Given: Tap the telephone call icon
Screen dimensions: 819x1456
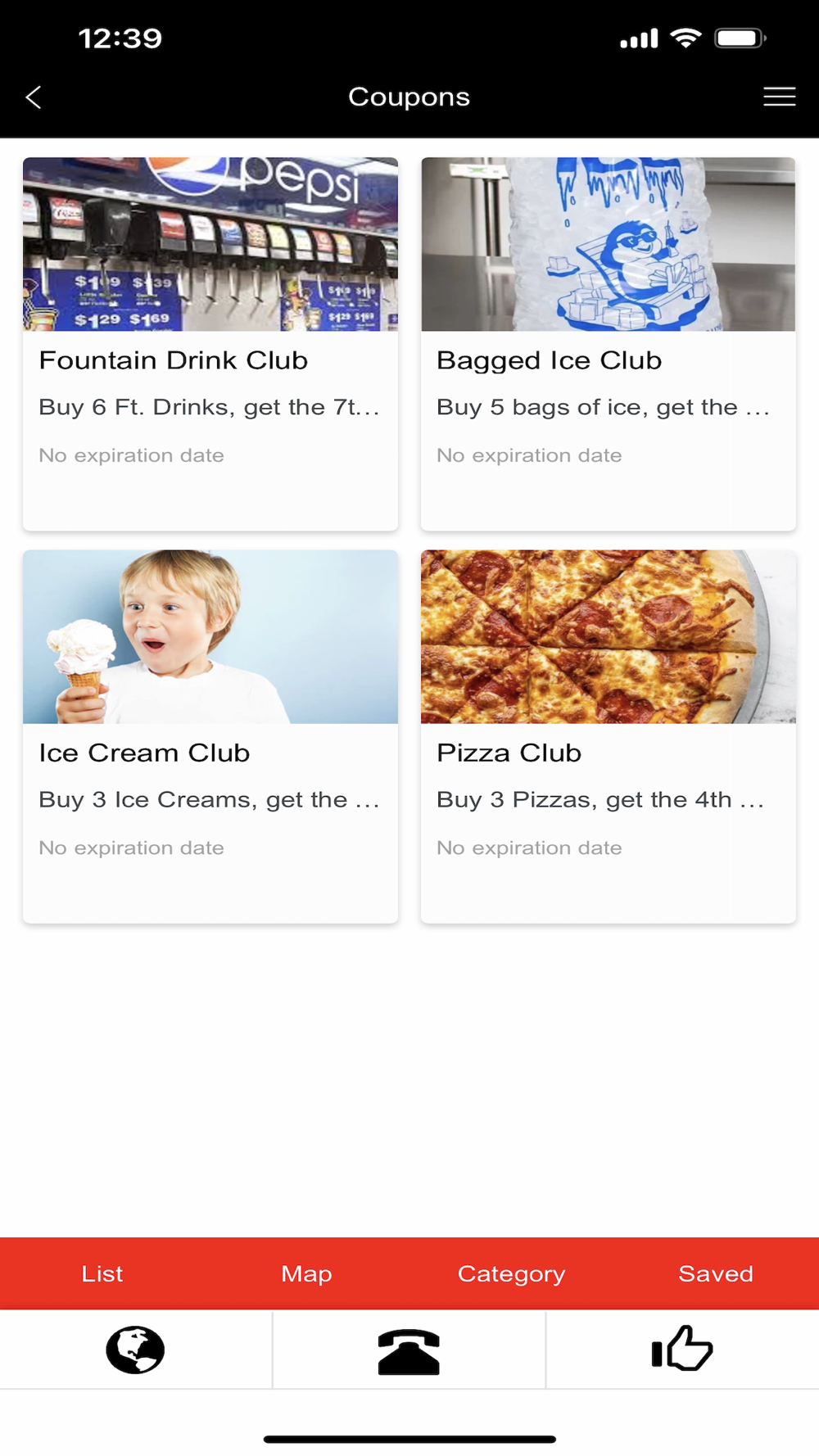Looking at the screenshot, I should coord(409,1351).
